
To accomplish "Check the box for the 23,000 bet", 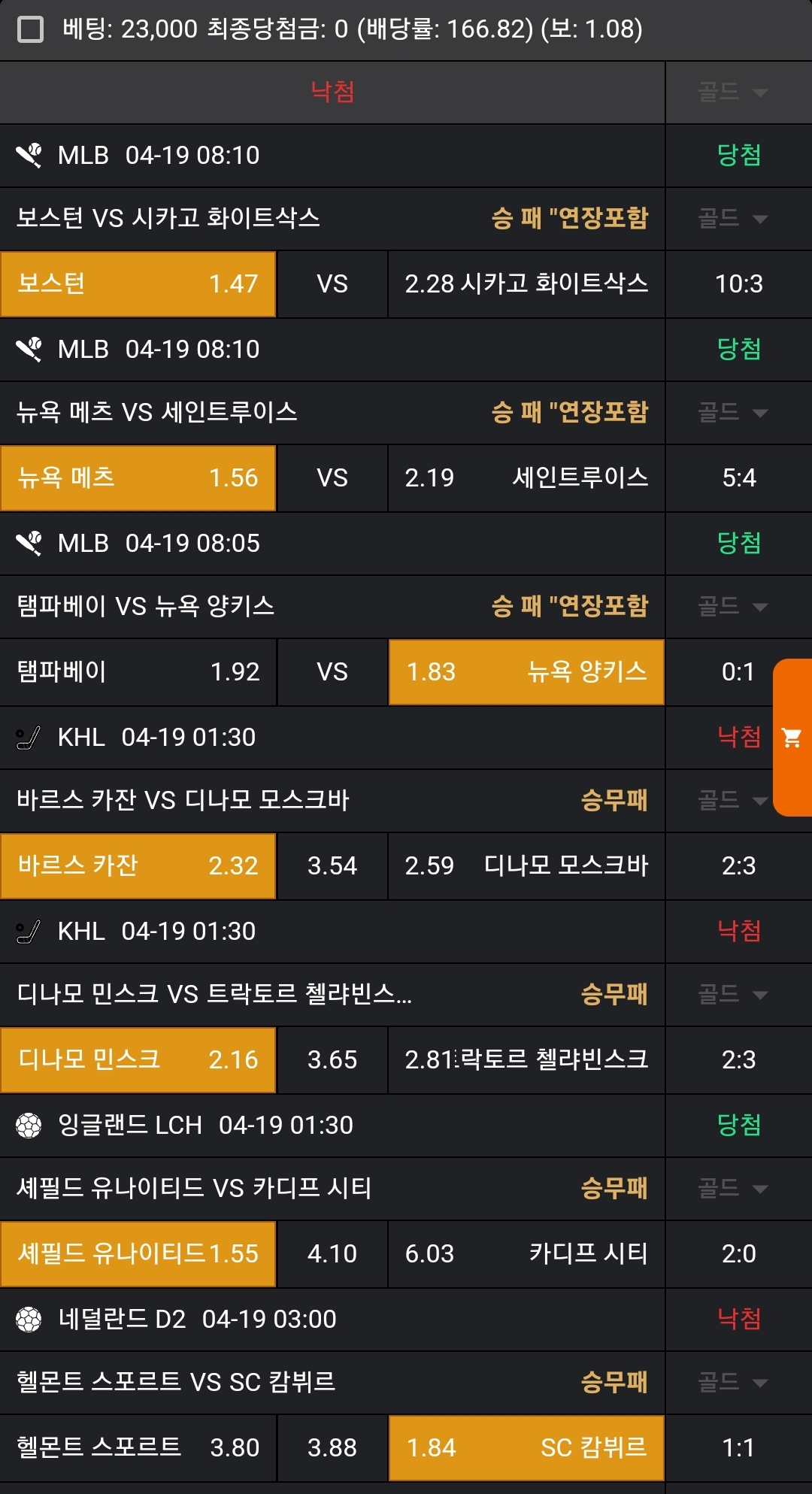I will pos(30,30).
